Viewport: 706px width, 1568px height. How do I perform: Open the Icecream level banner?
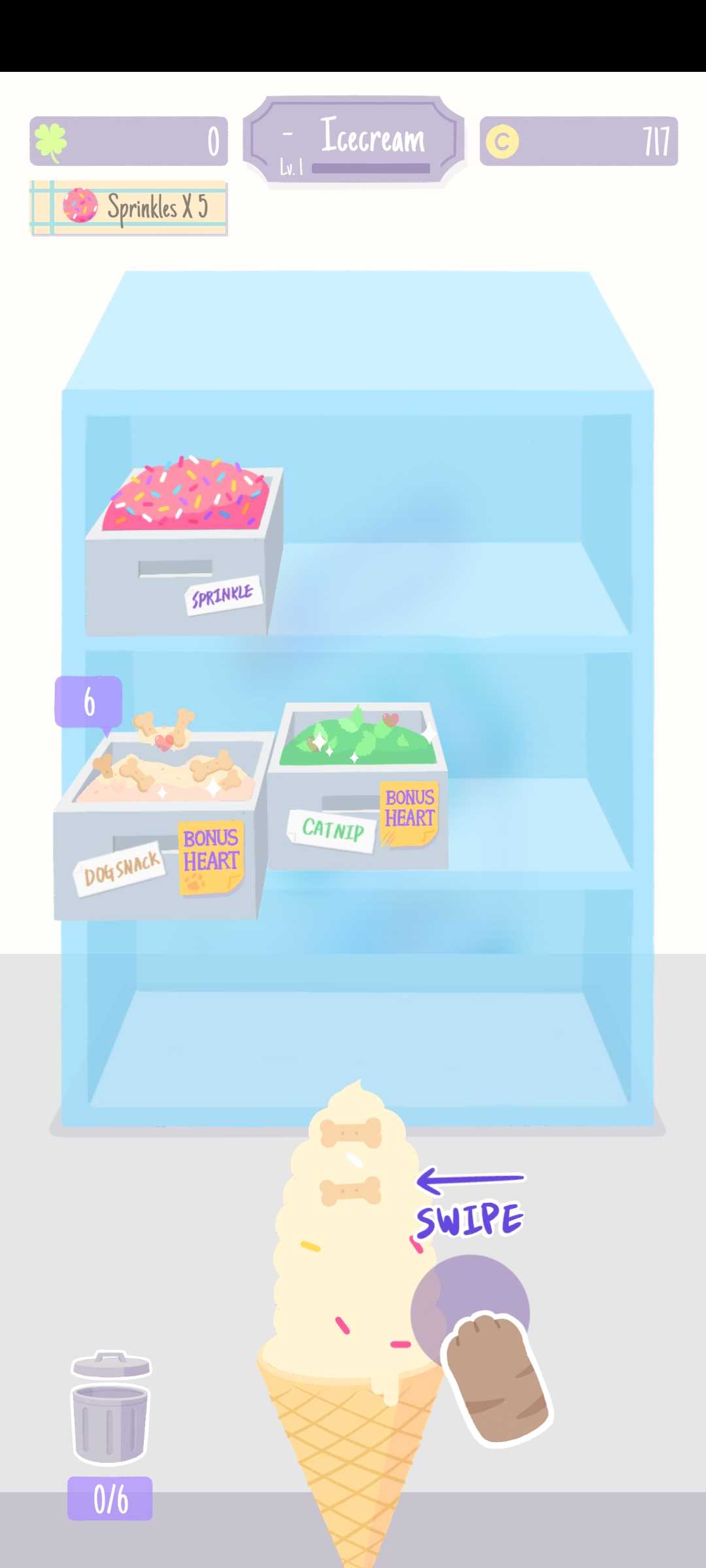tap(354, 140)
